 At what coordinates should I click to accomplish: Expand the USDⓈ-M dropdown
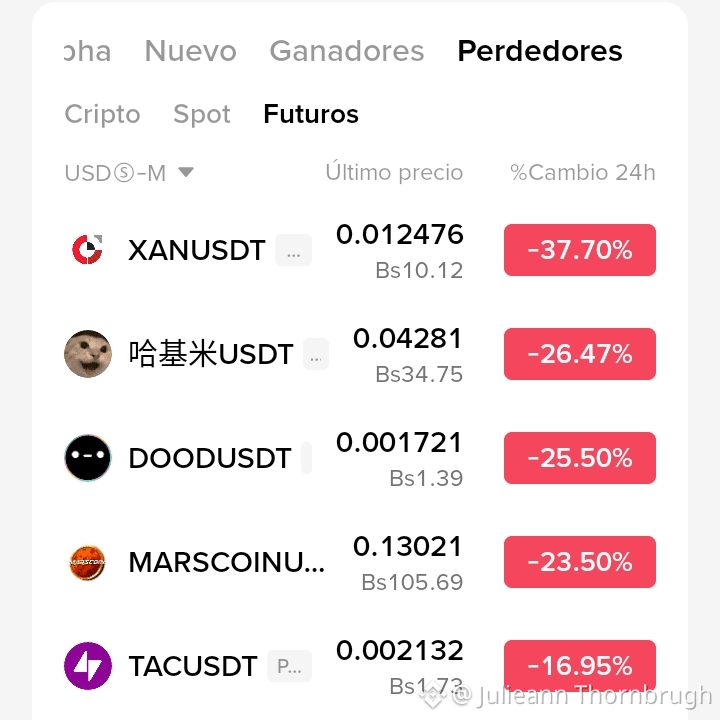point(129,173)
